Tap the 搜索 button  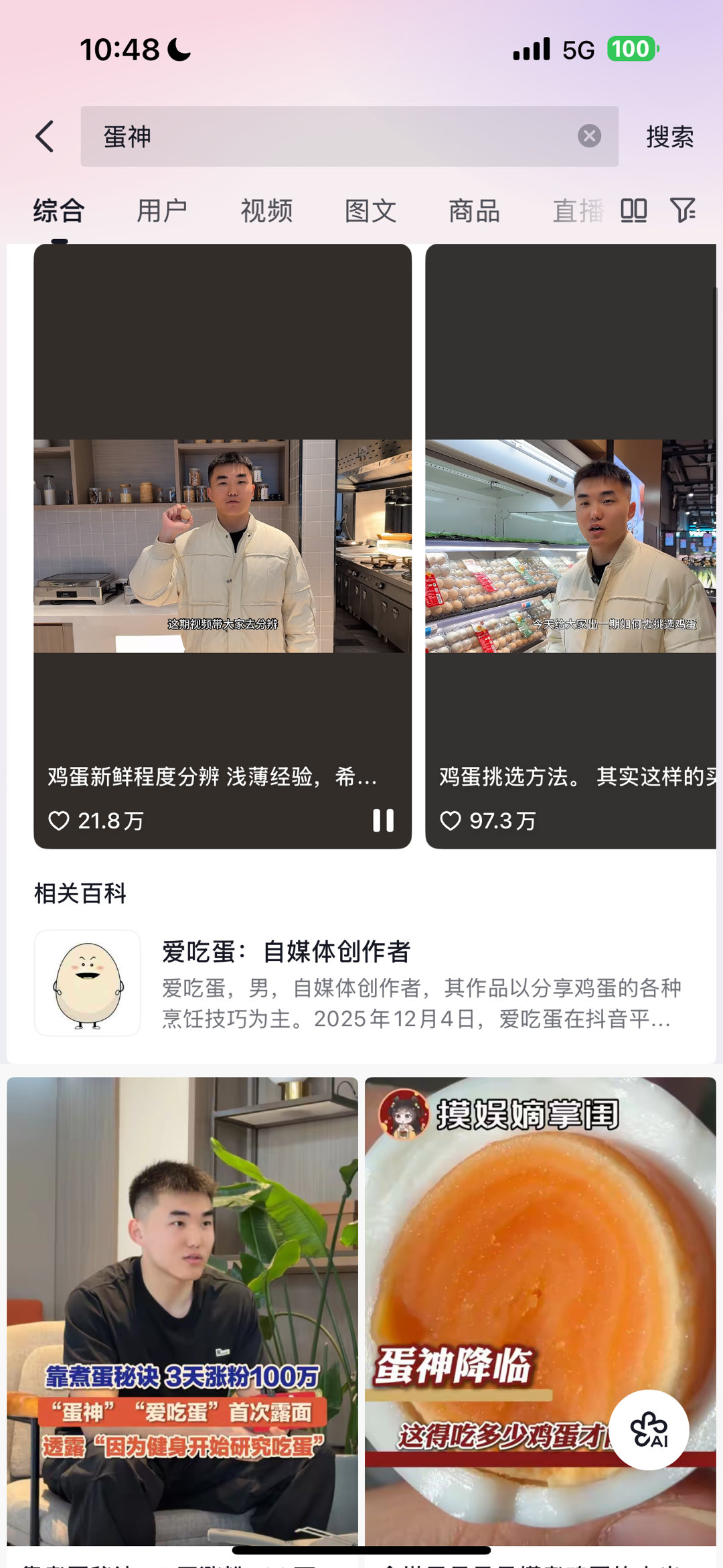click(x=669, y=137)
